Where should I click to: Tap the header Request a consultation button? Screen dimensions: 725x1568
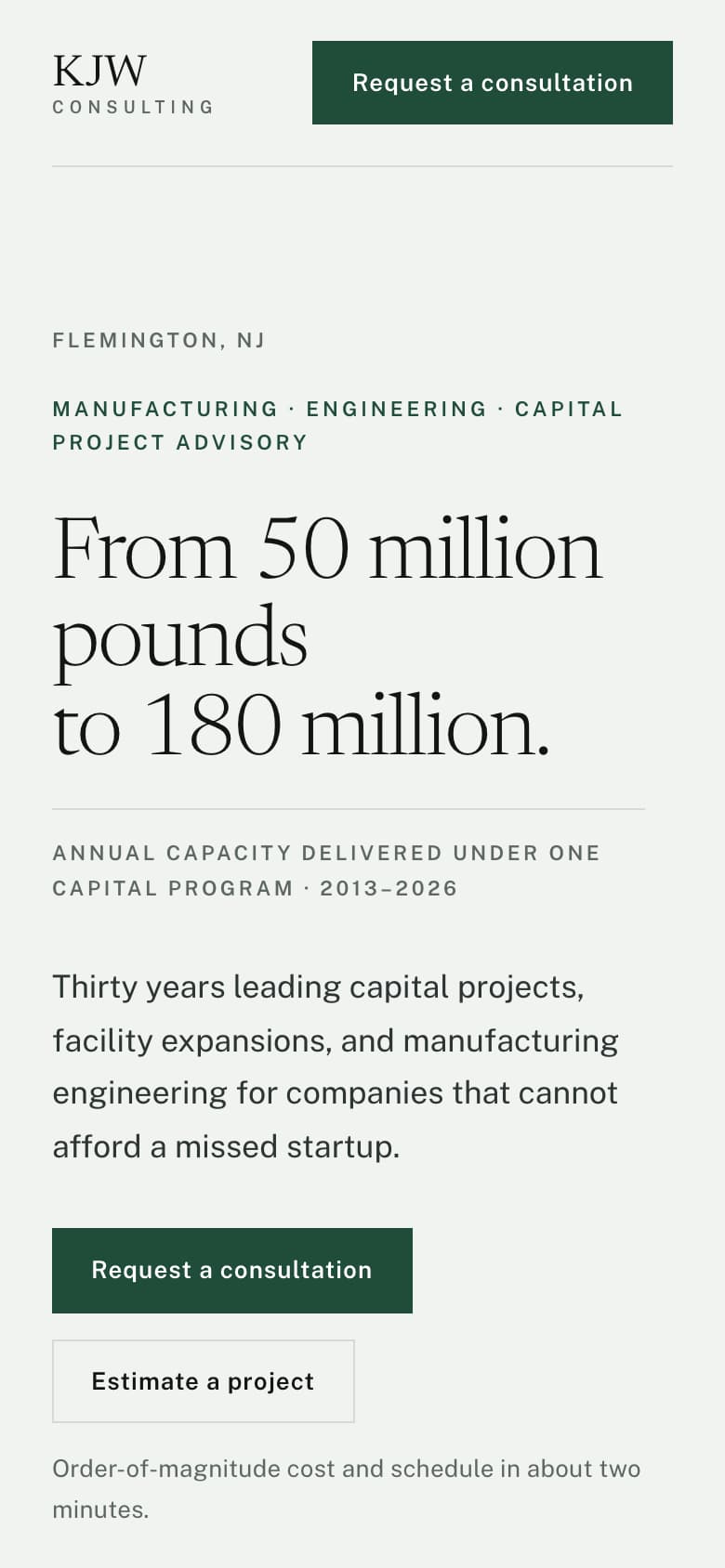[x=493, y=83]
